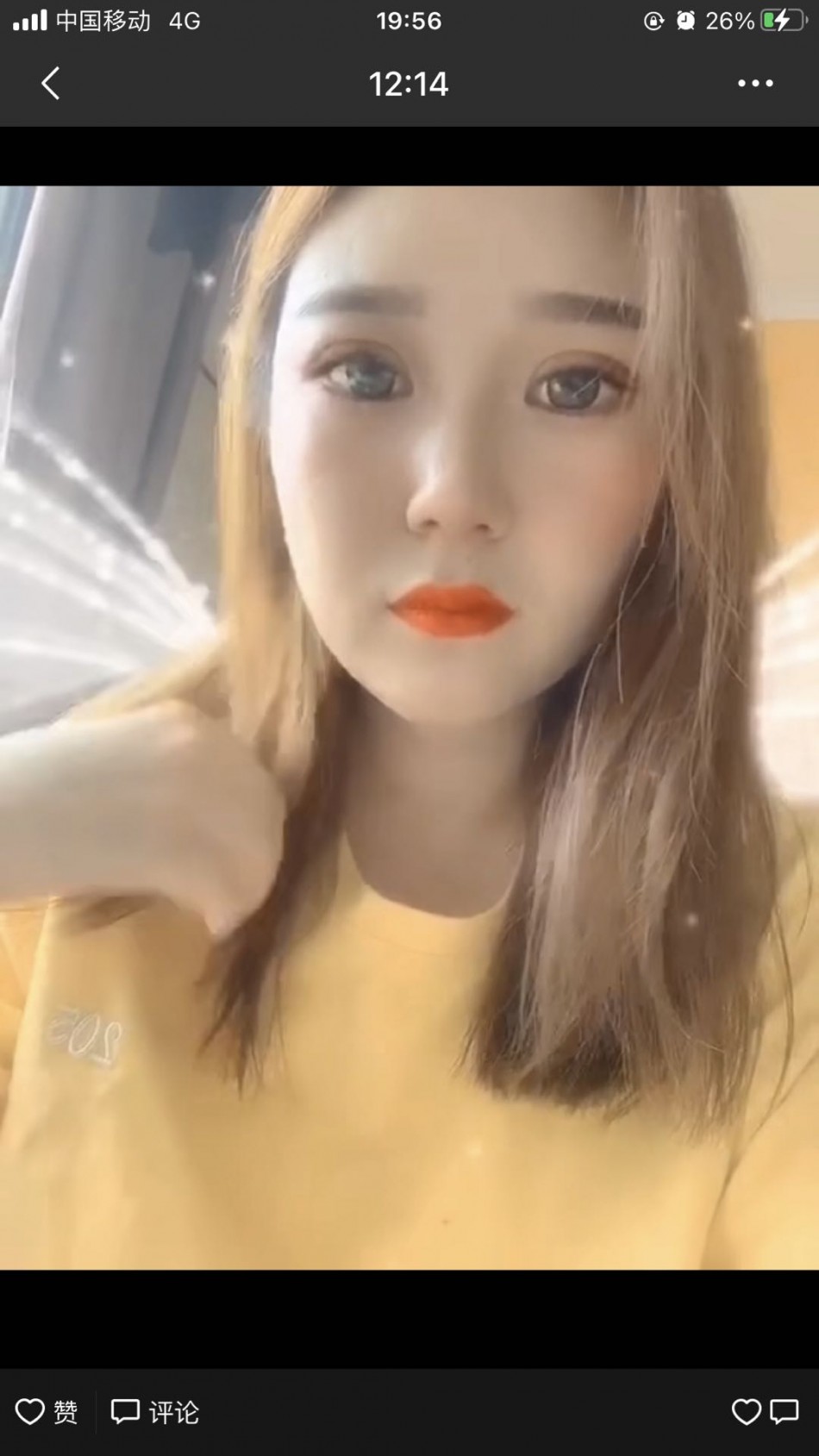Go back using the top-left arrow

click(x=51, y=84)
